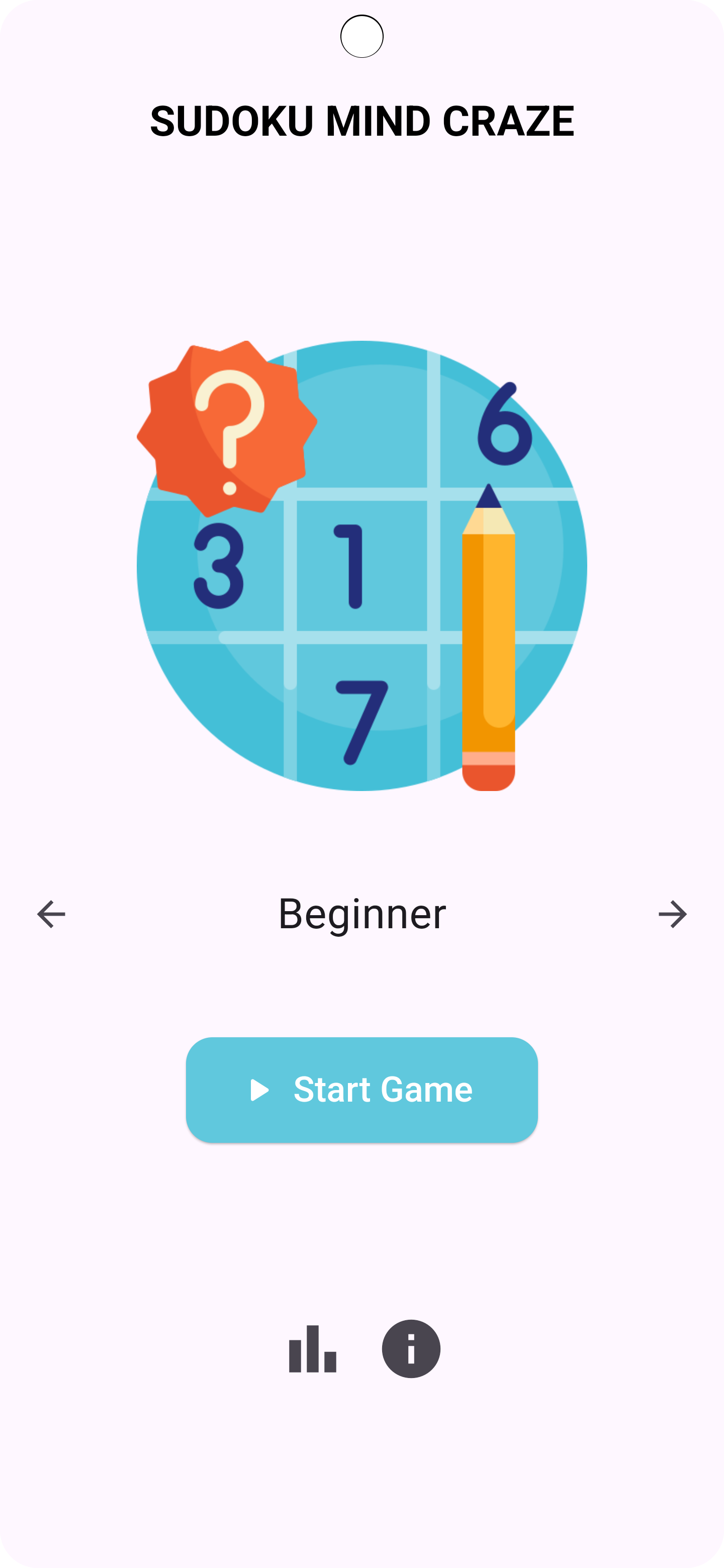Select the right arrow to change difficulty
This screenshot has width=724, height=1568.
tap(673, 914)
